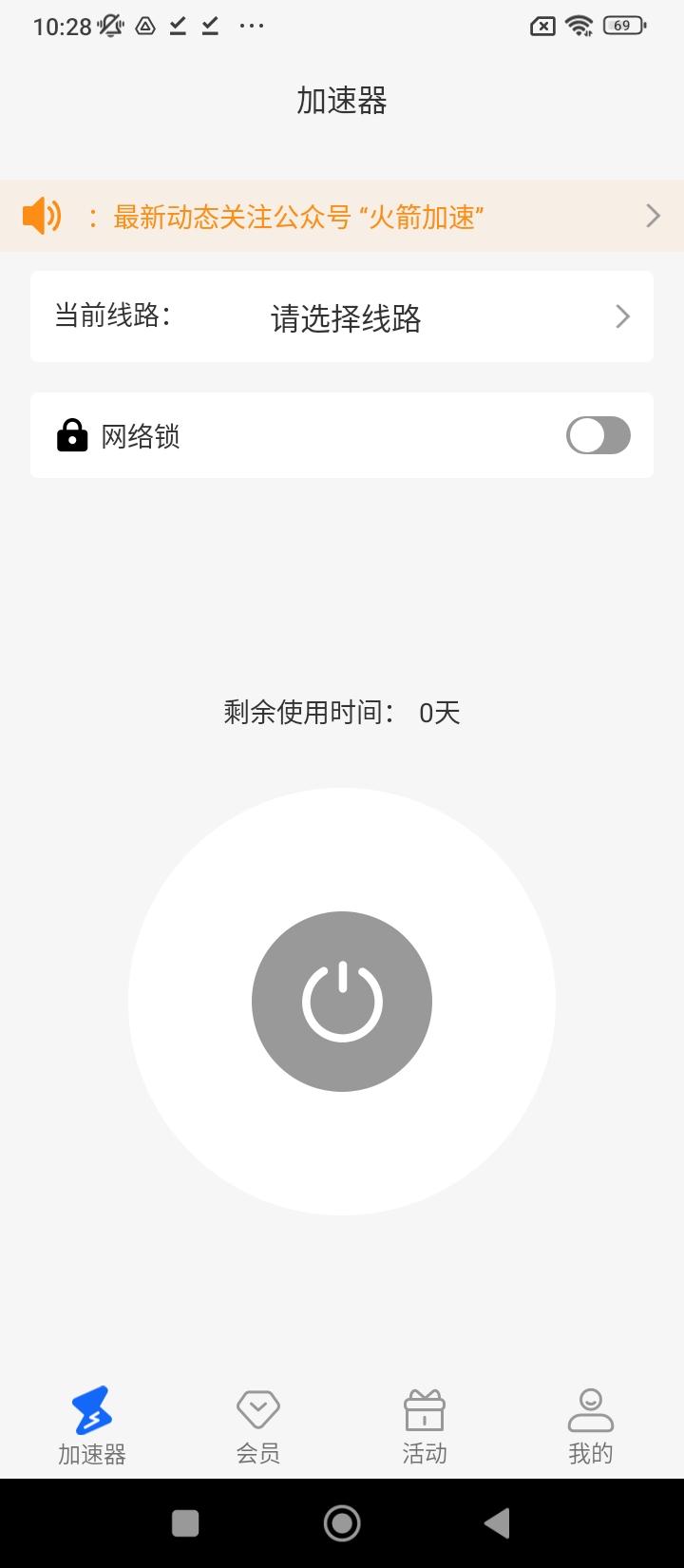Image resolution: width=684 pixels, height=1568 pixels.
Task: Enable the 网络锁 network lock switch
Action: tap(598, 435)
